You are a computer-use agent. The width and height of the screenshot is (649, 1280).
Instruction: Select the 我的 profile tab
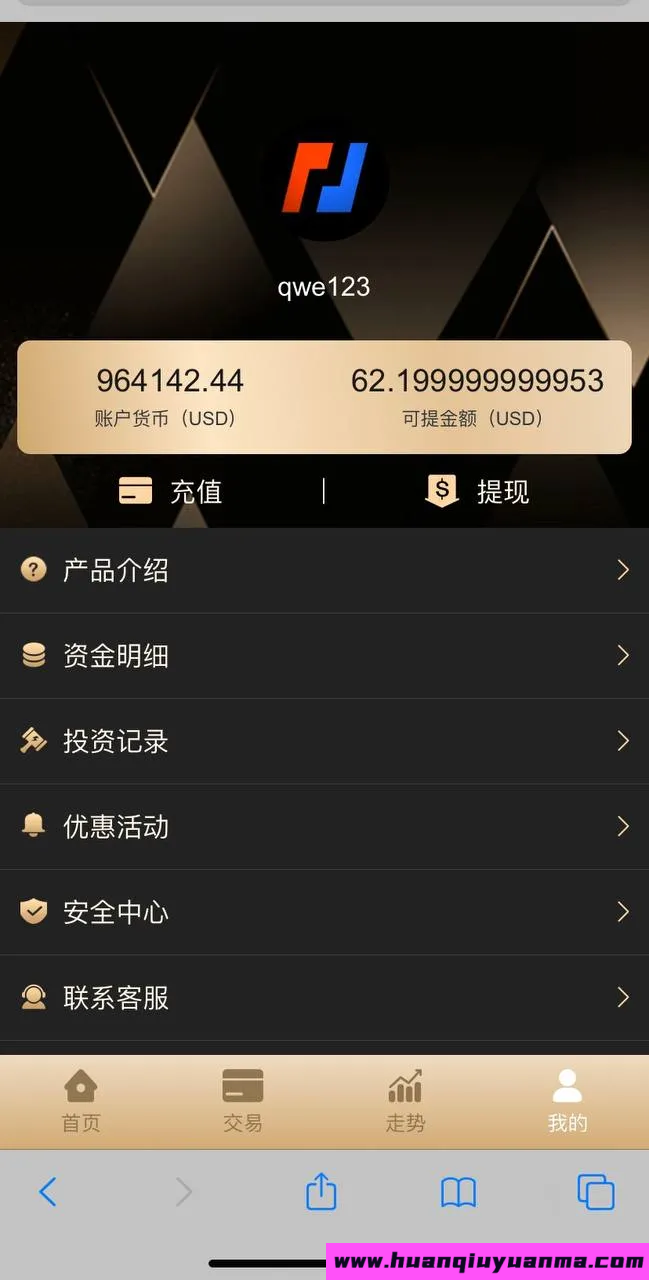point(567,1101)
